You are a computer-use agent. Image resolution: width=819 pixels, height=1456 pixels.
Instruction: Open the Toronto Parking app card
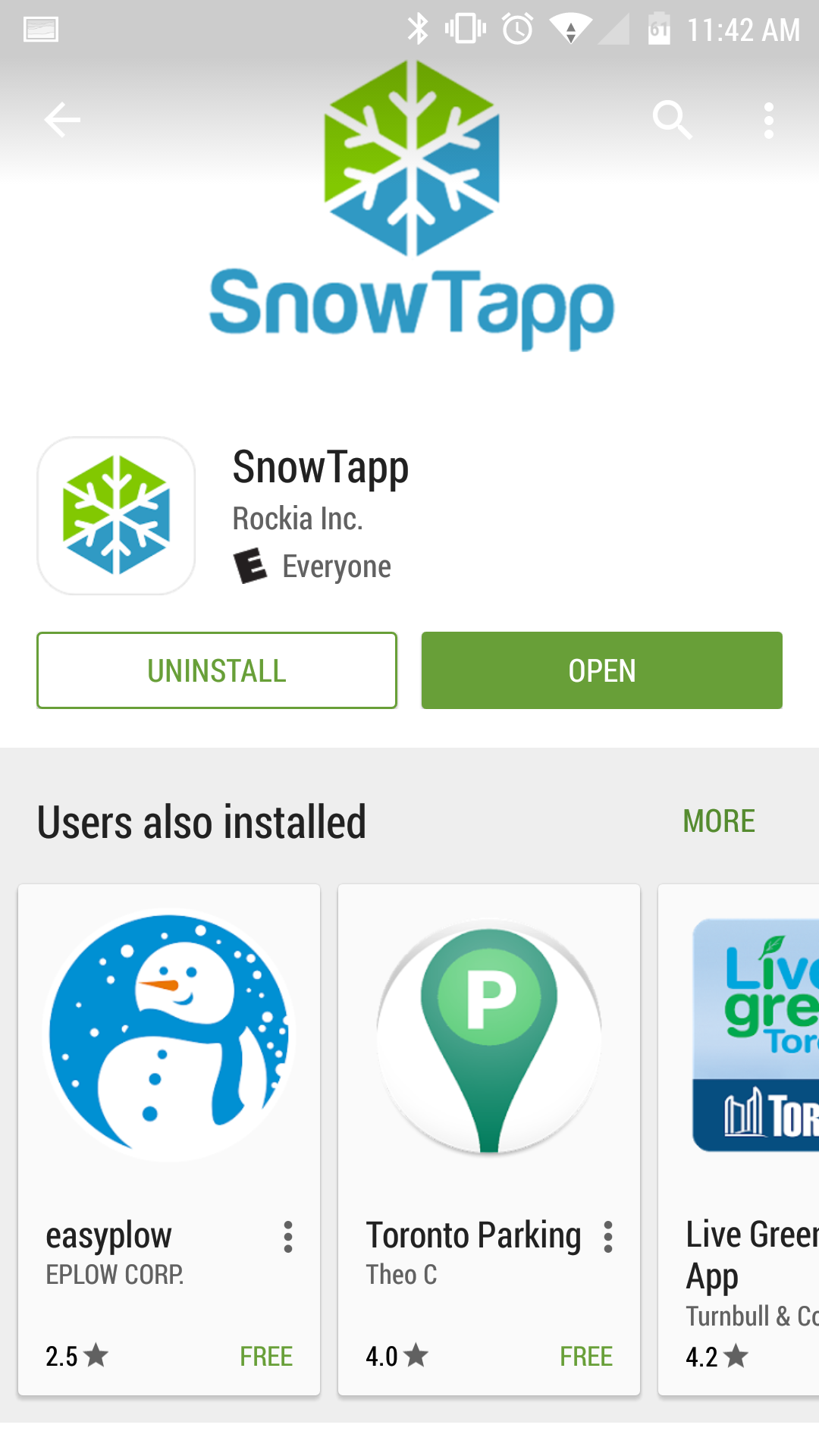click(488, 1062)
